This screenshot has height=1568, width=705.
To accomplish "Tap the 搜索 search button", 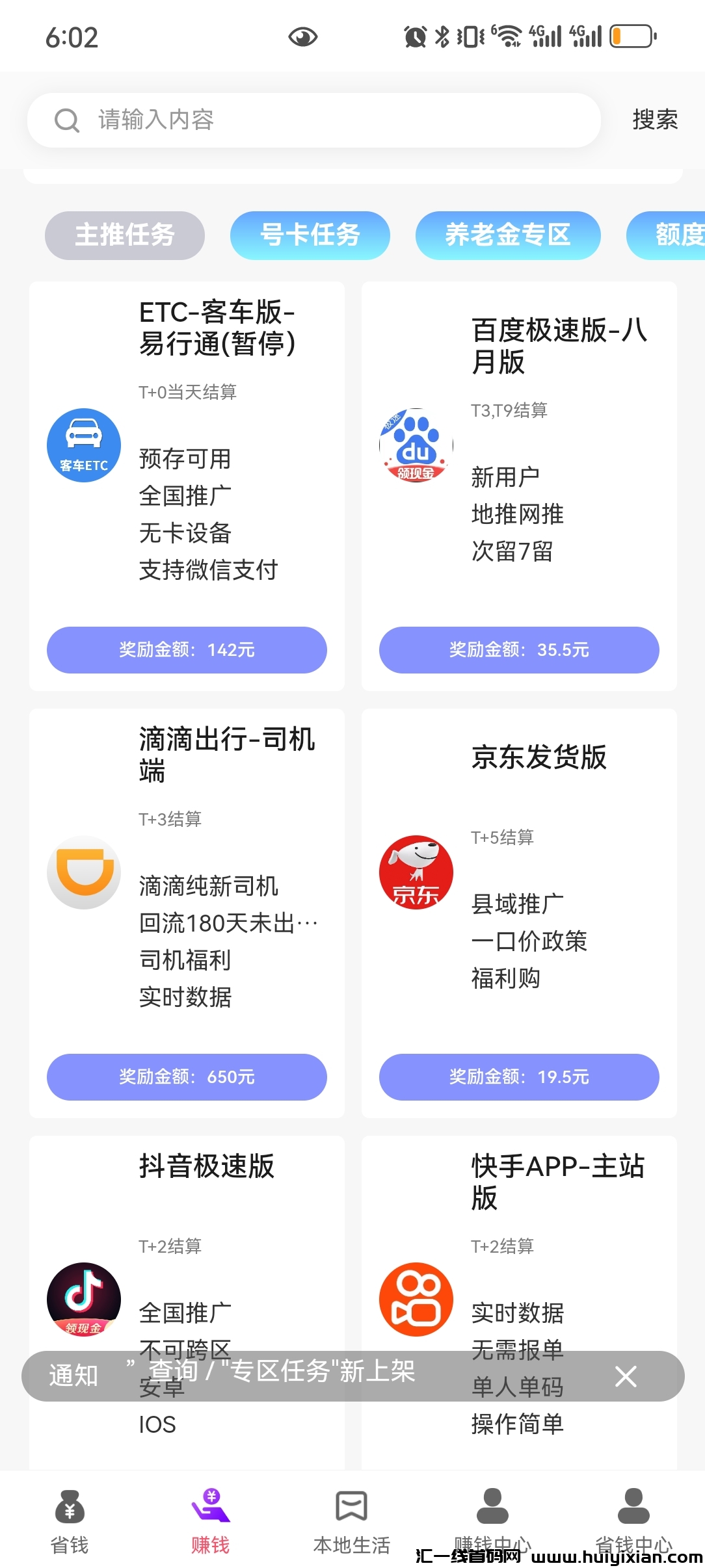I will pos(655,120).
